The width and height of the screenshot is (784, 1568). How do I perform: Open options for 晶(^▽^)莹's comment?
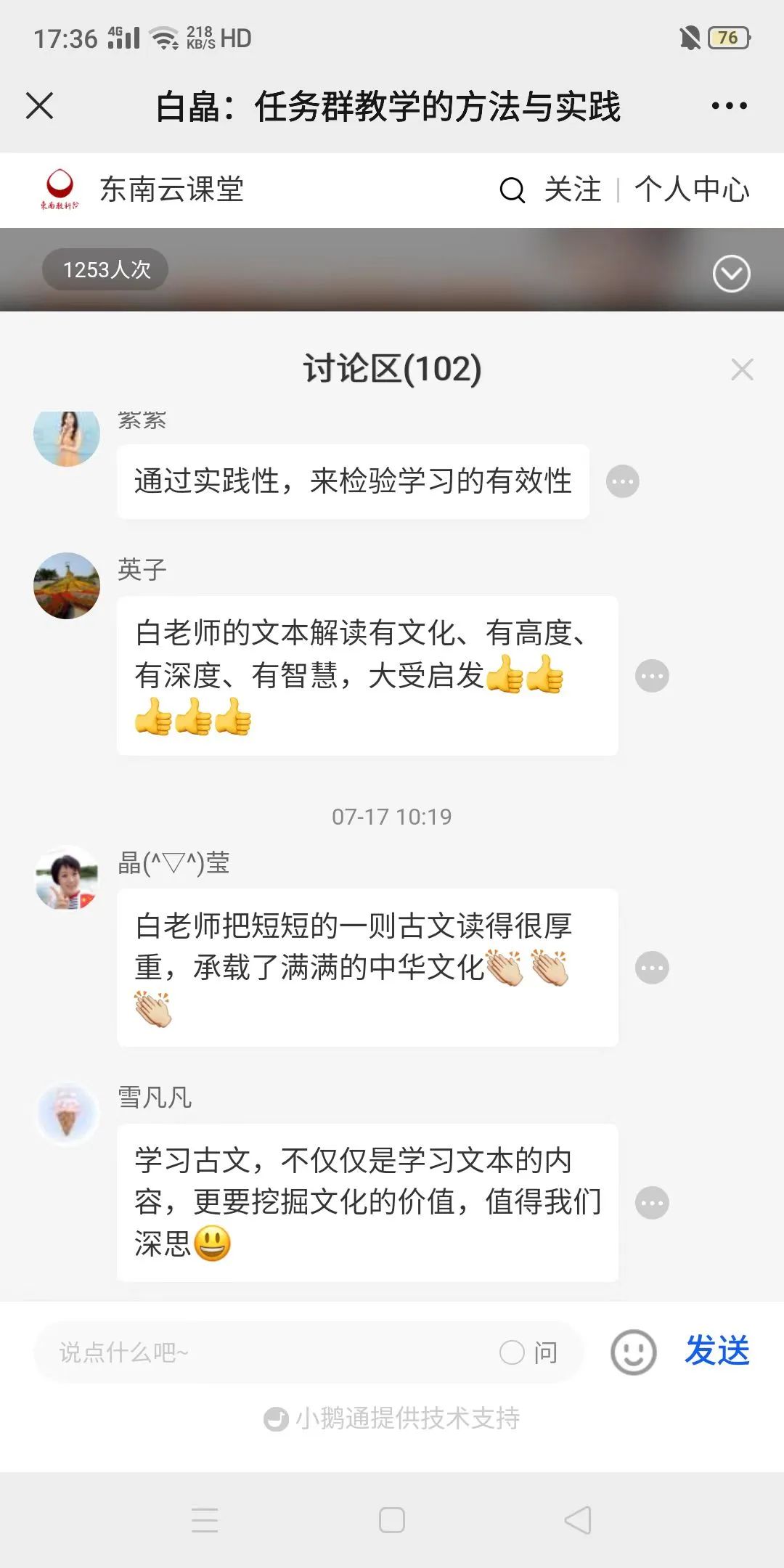click(x=652, y=968)
